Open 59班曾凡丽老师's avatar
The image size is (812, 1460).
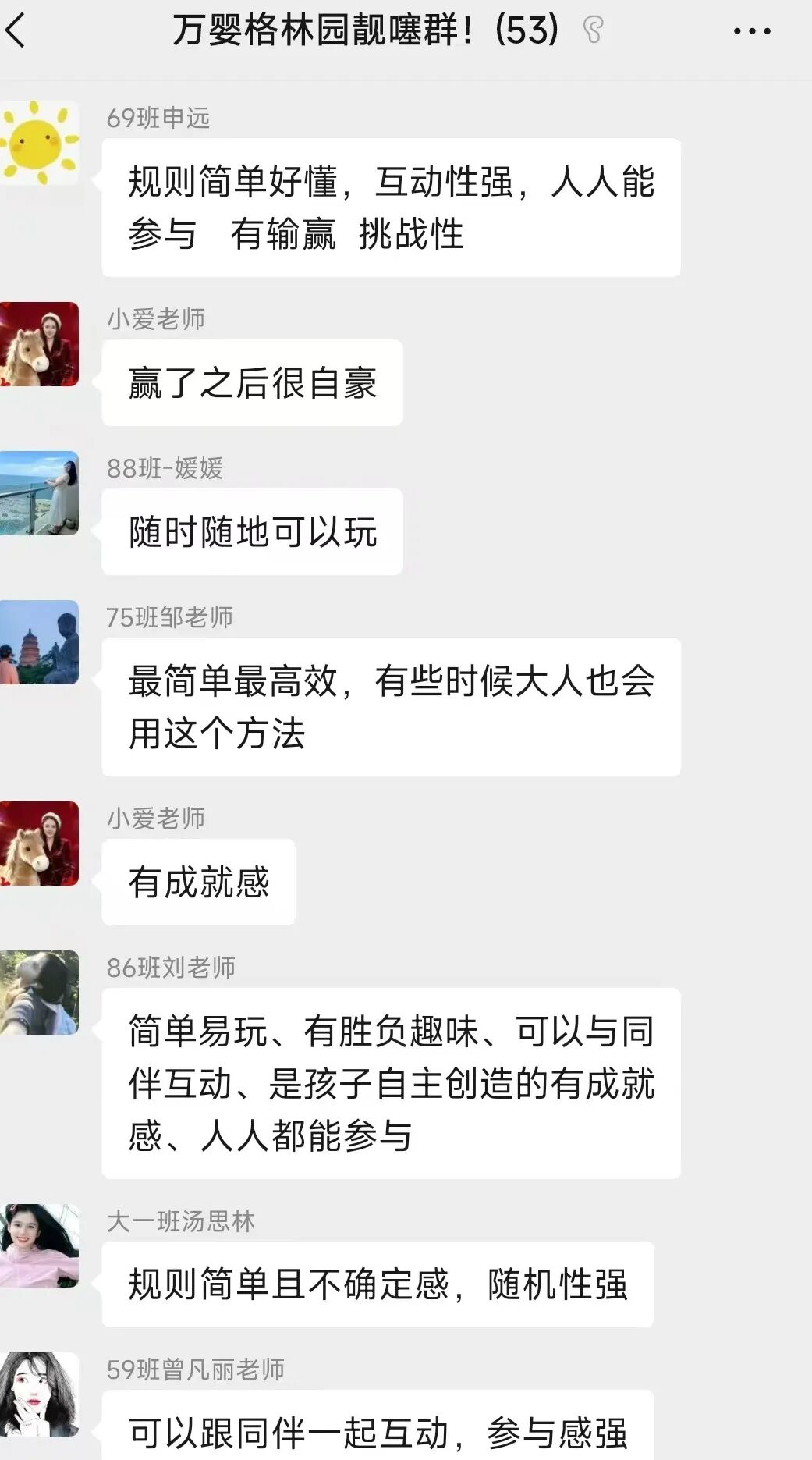point(39,1394)
